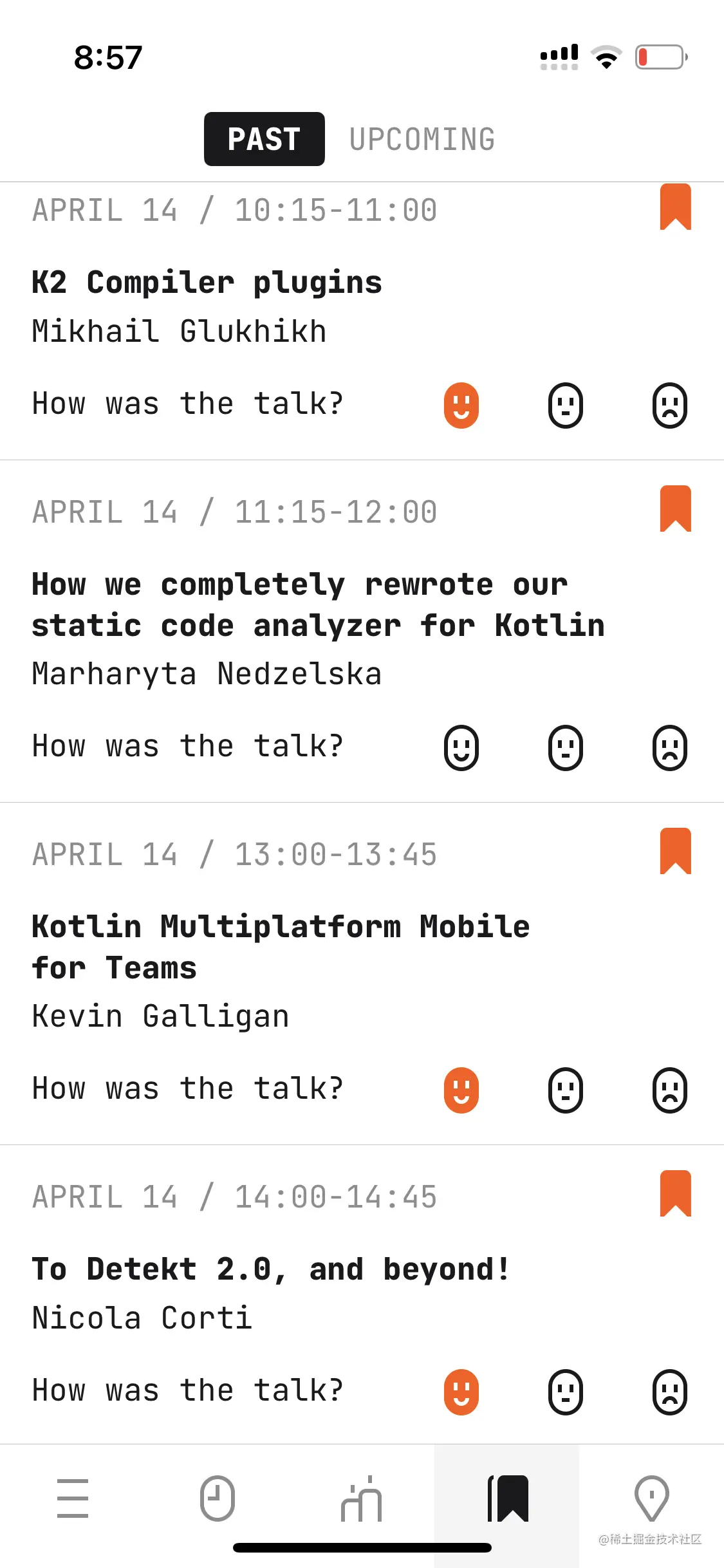Select the Past tab
This screenshot has height=1568, width=724.
pos(265,139)
